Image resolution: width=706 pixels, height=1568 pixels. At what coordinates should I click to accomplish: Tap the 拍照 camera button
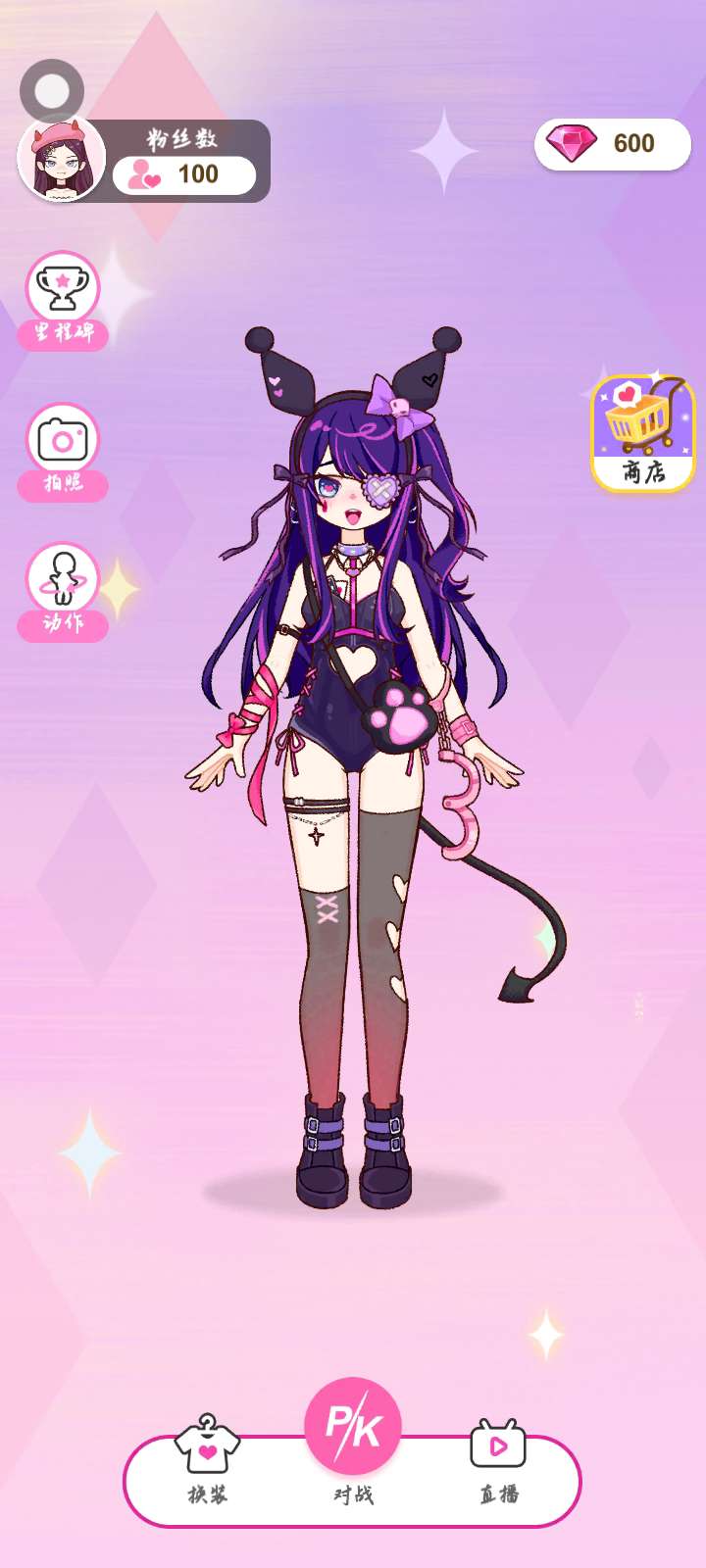pyautogui.click(x=63, y=451)
